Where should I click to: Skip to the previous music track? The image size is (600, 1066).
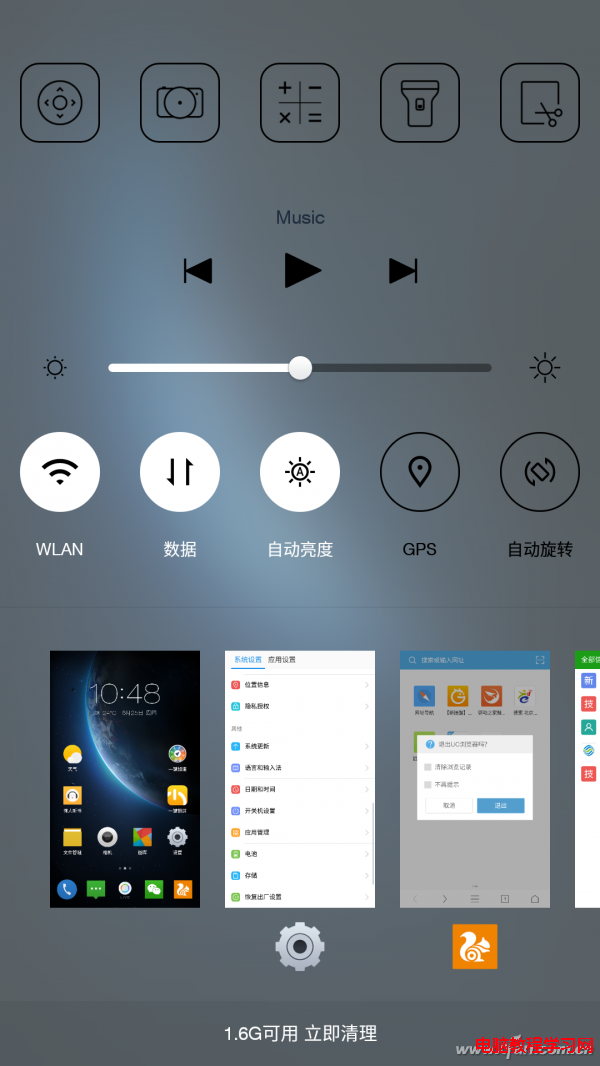click(198, 270)
